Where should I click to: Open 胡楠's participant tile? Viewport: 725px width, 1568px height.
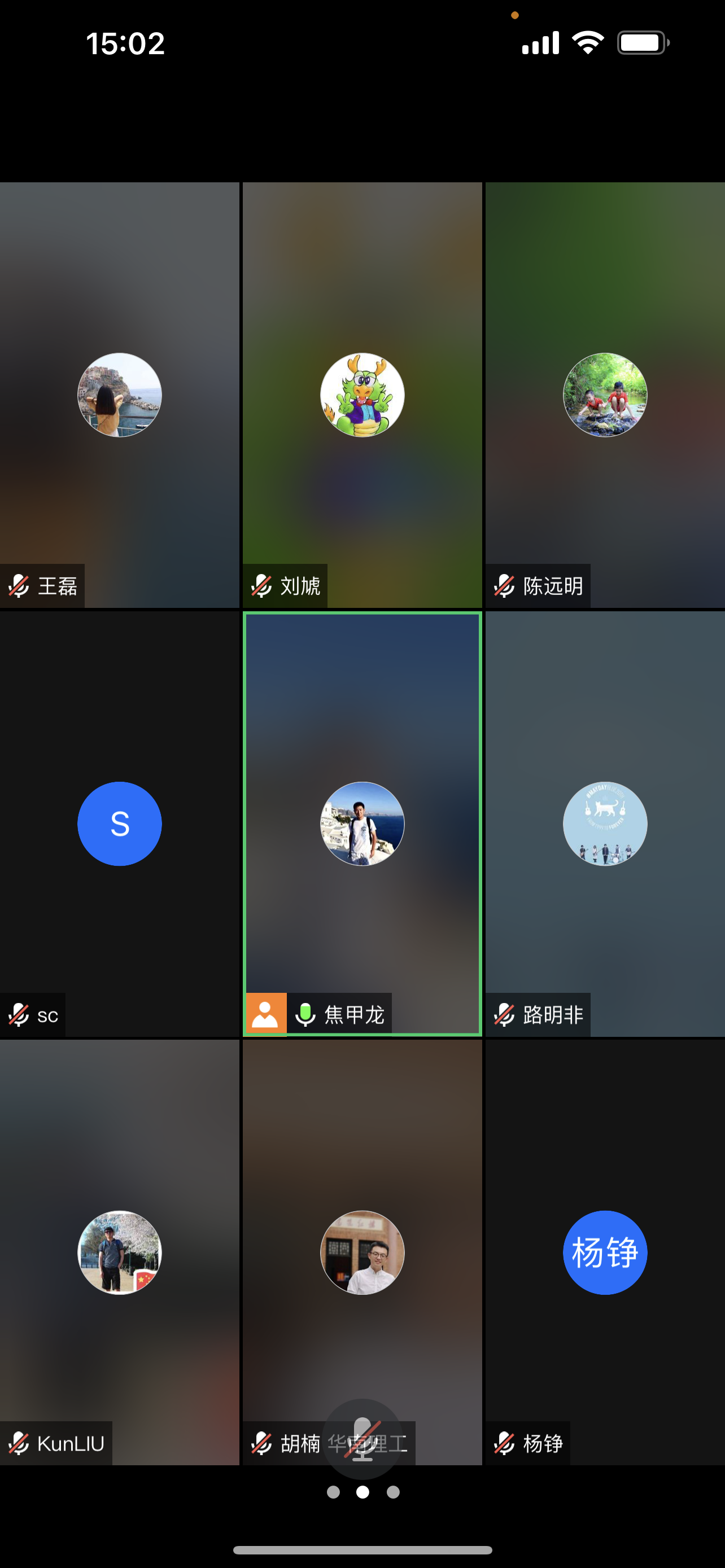pos(362,1251)
